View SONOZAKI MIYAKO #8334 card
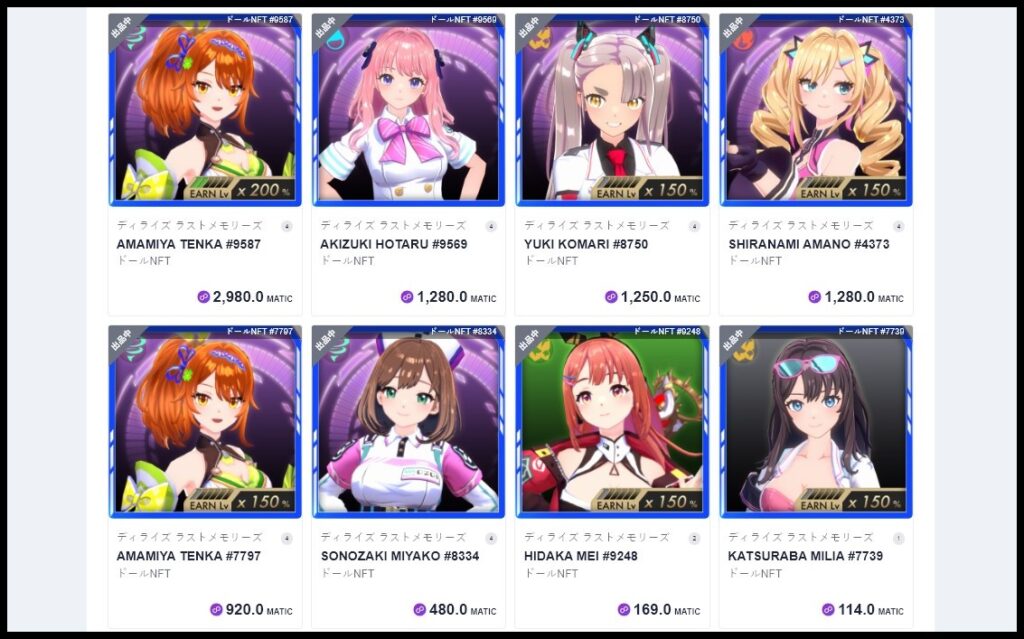The width and height of the screenshot is (1024, 639). 408,422
